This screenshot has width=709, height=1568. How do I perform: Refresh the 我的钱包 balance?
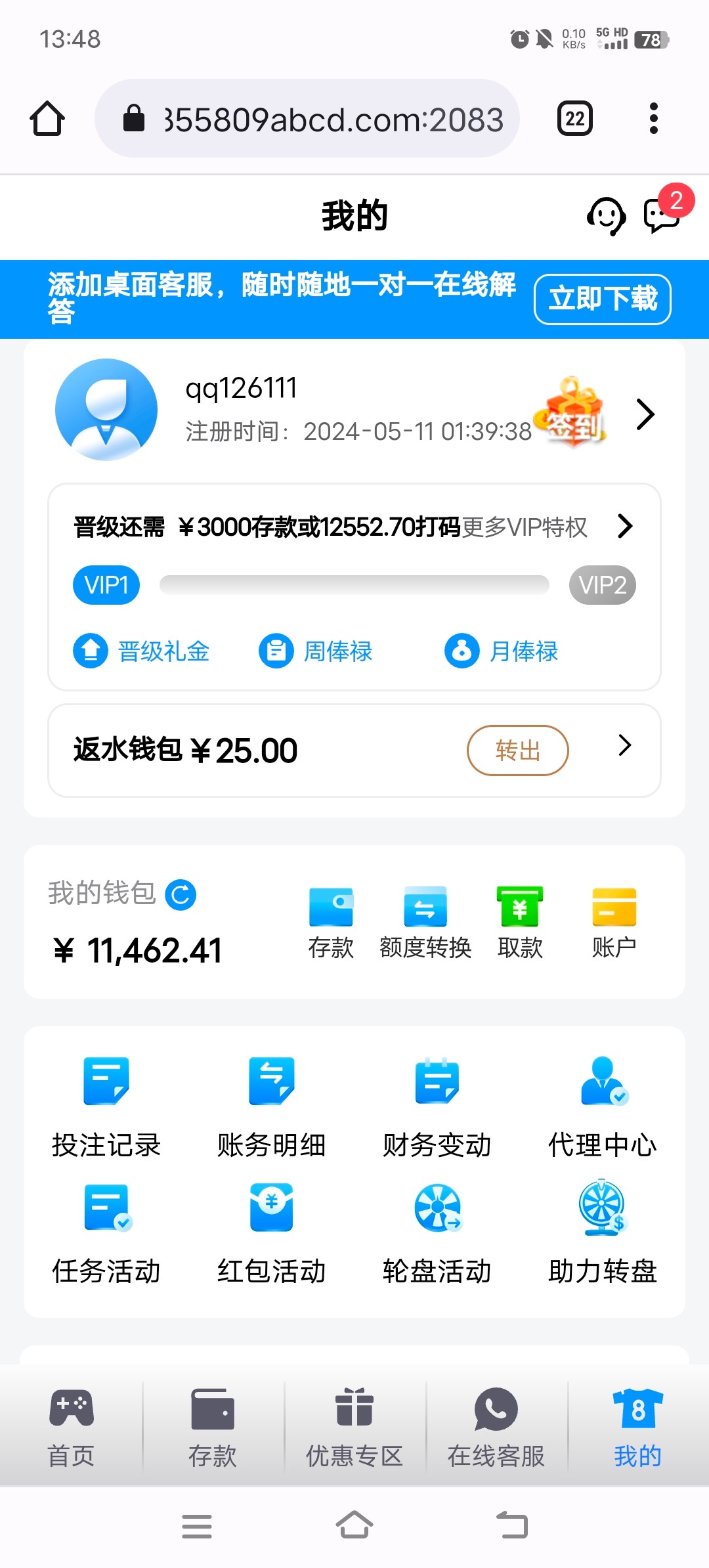click(x=181, y=894)
